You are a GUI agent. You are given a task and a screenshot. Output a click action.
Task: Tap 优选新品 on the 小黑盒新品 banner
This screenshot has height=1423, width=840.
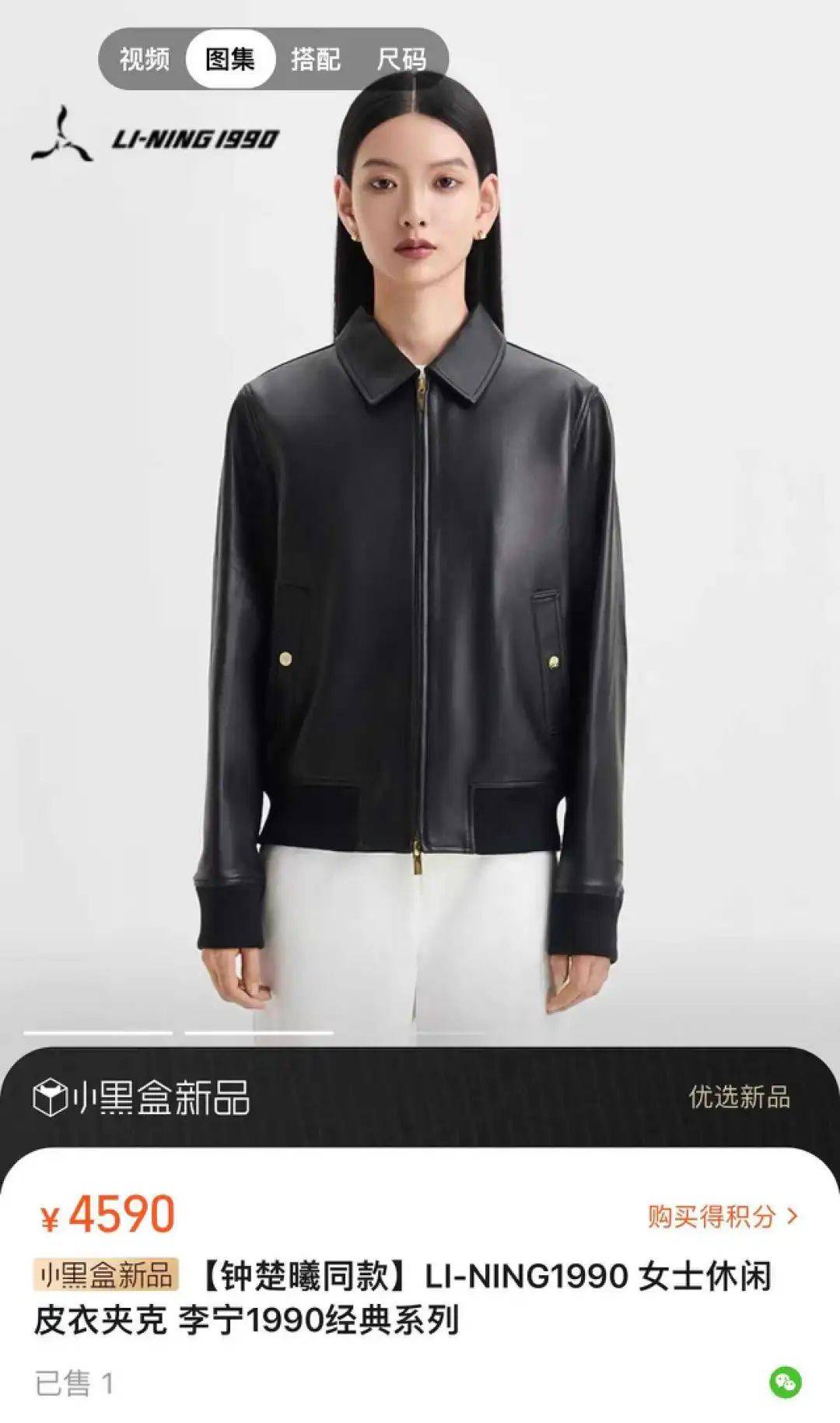(x=739, y=1097)
